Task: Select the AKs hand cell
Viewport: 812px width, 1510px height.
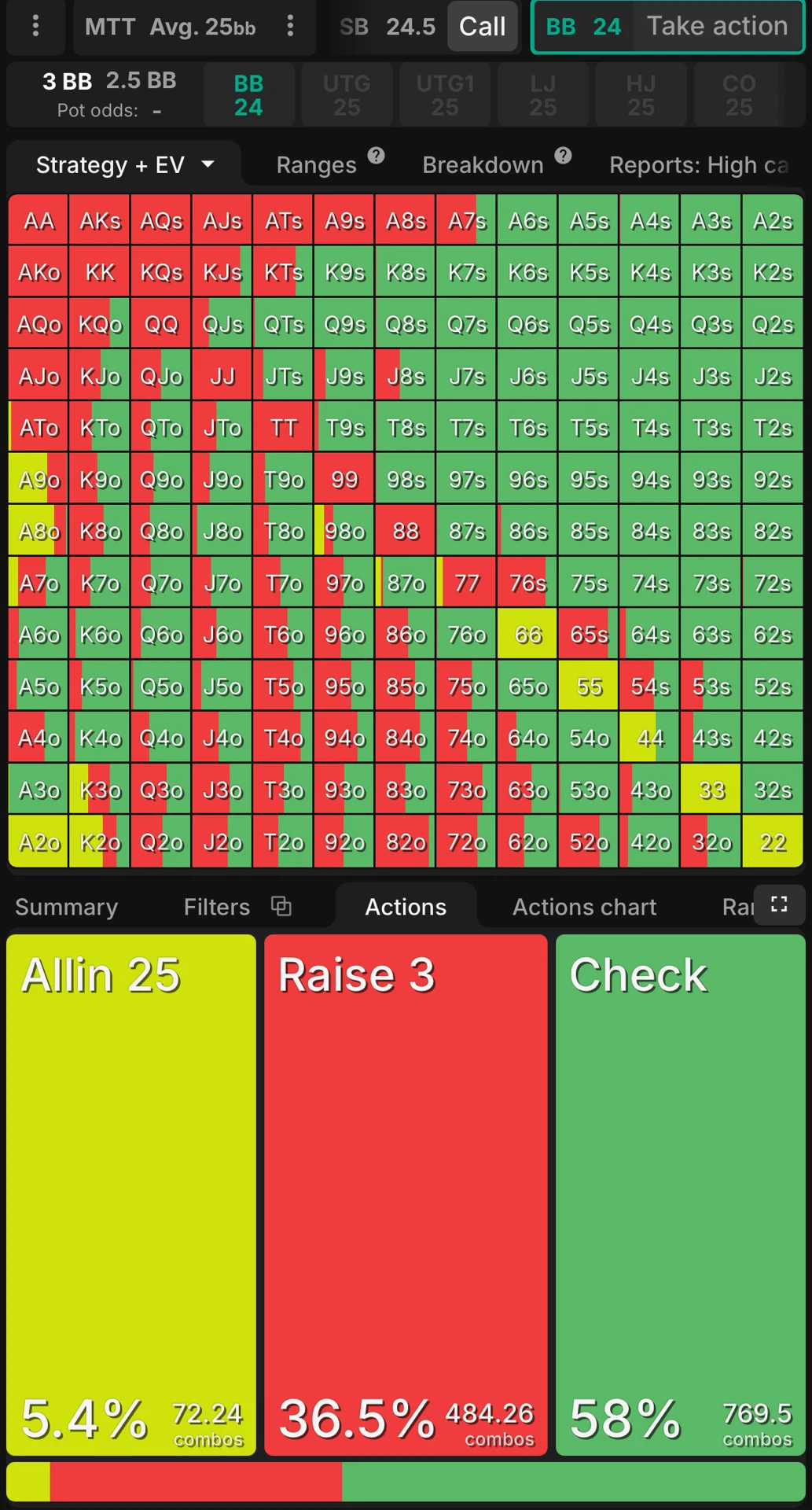Action: tap(100, 221)
